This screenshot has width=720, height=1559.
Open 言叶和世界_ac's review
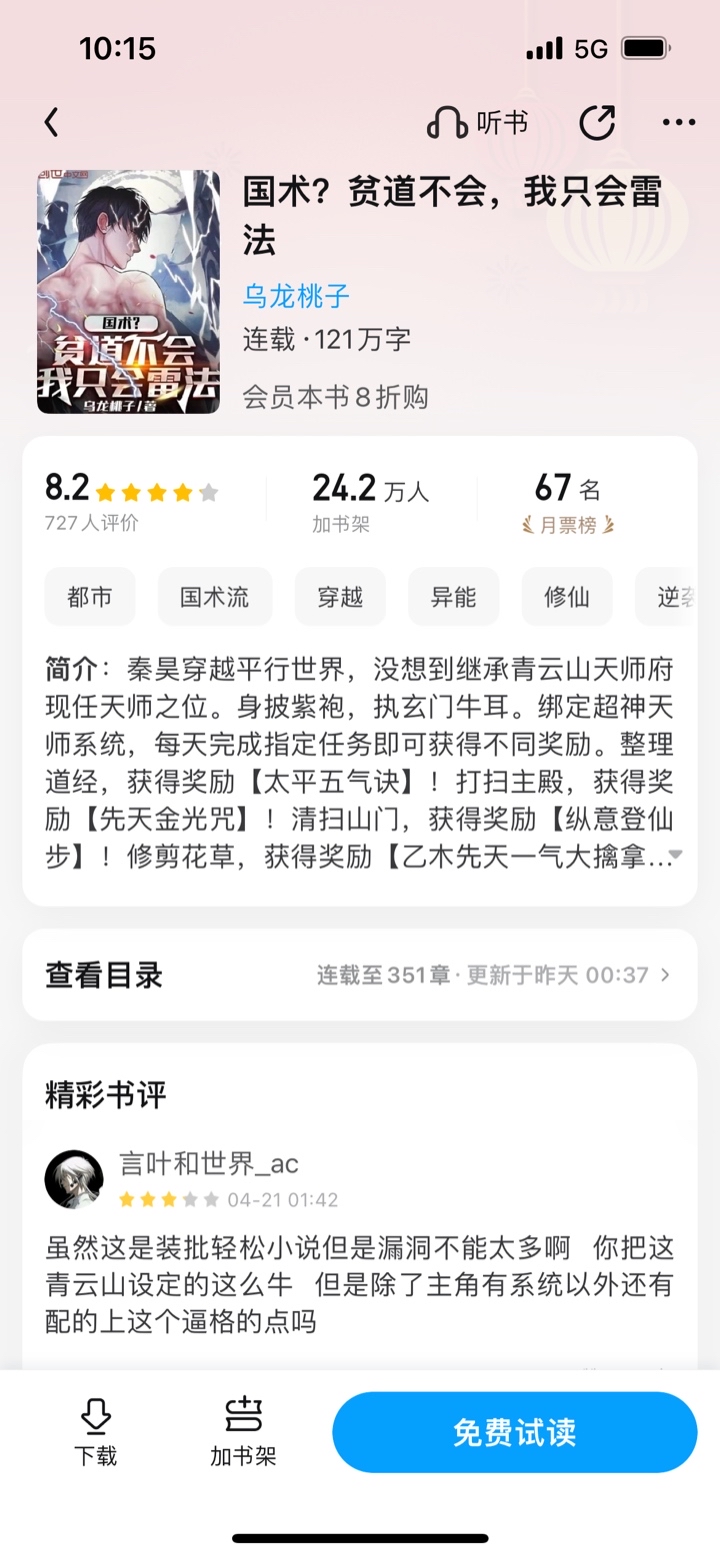pyautogui.click(x=360, y=1285)
